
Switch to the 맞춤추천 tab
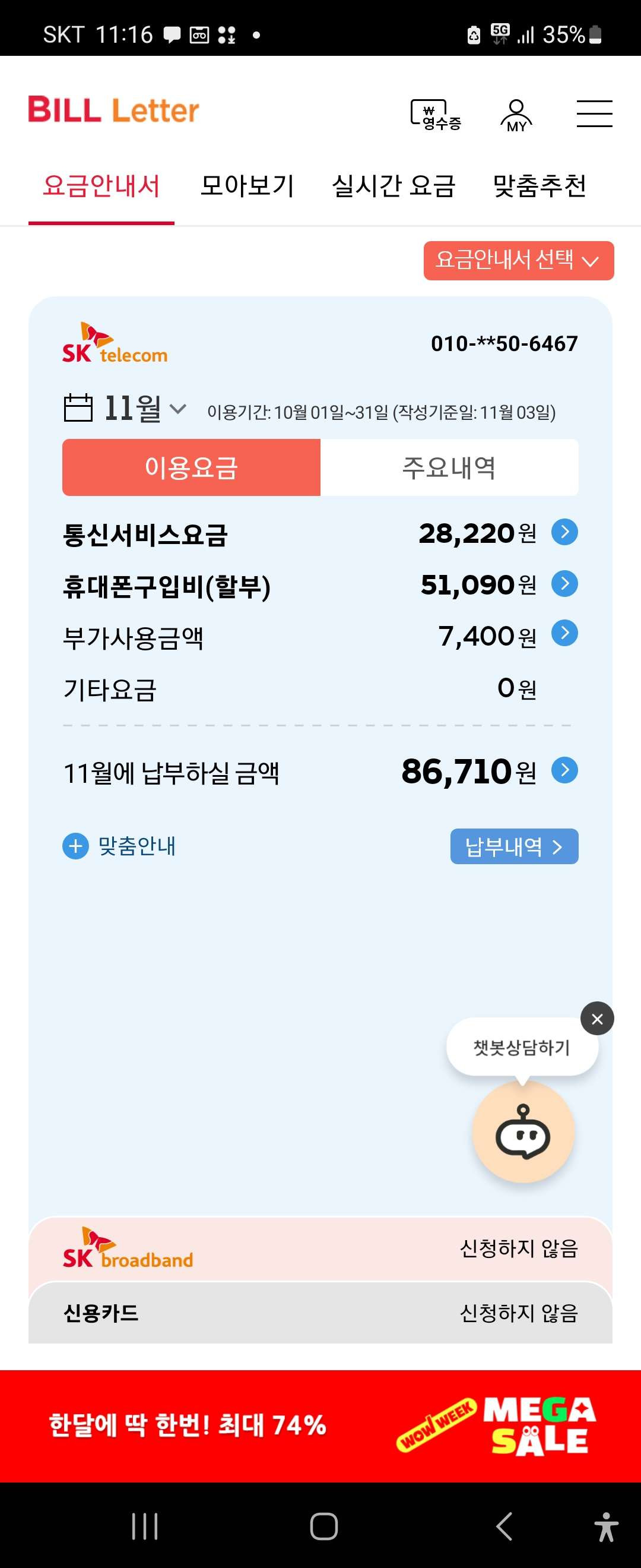tap(540, 186)
